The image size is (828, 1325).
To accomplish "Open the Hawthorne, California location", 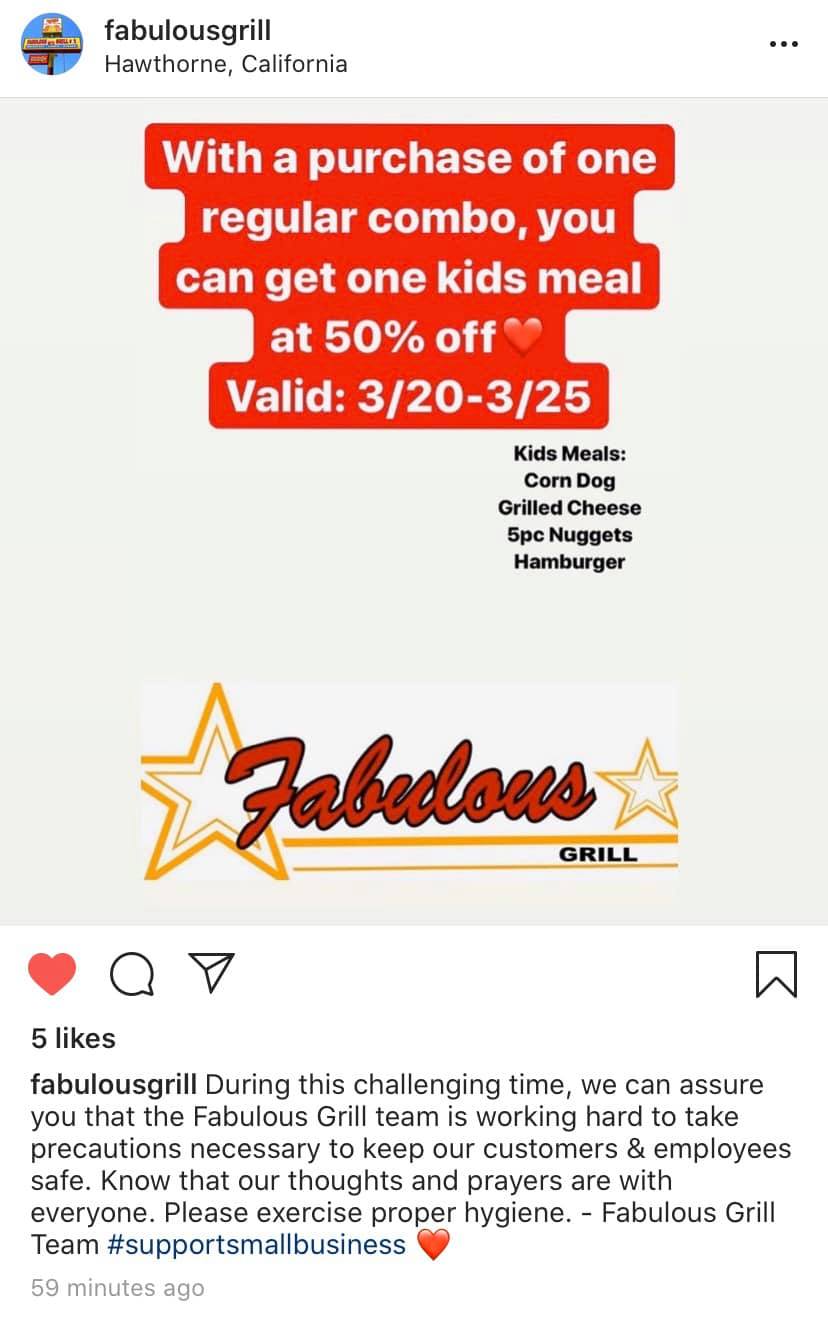I will tap(226, 64).
